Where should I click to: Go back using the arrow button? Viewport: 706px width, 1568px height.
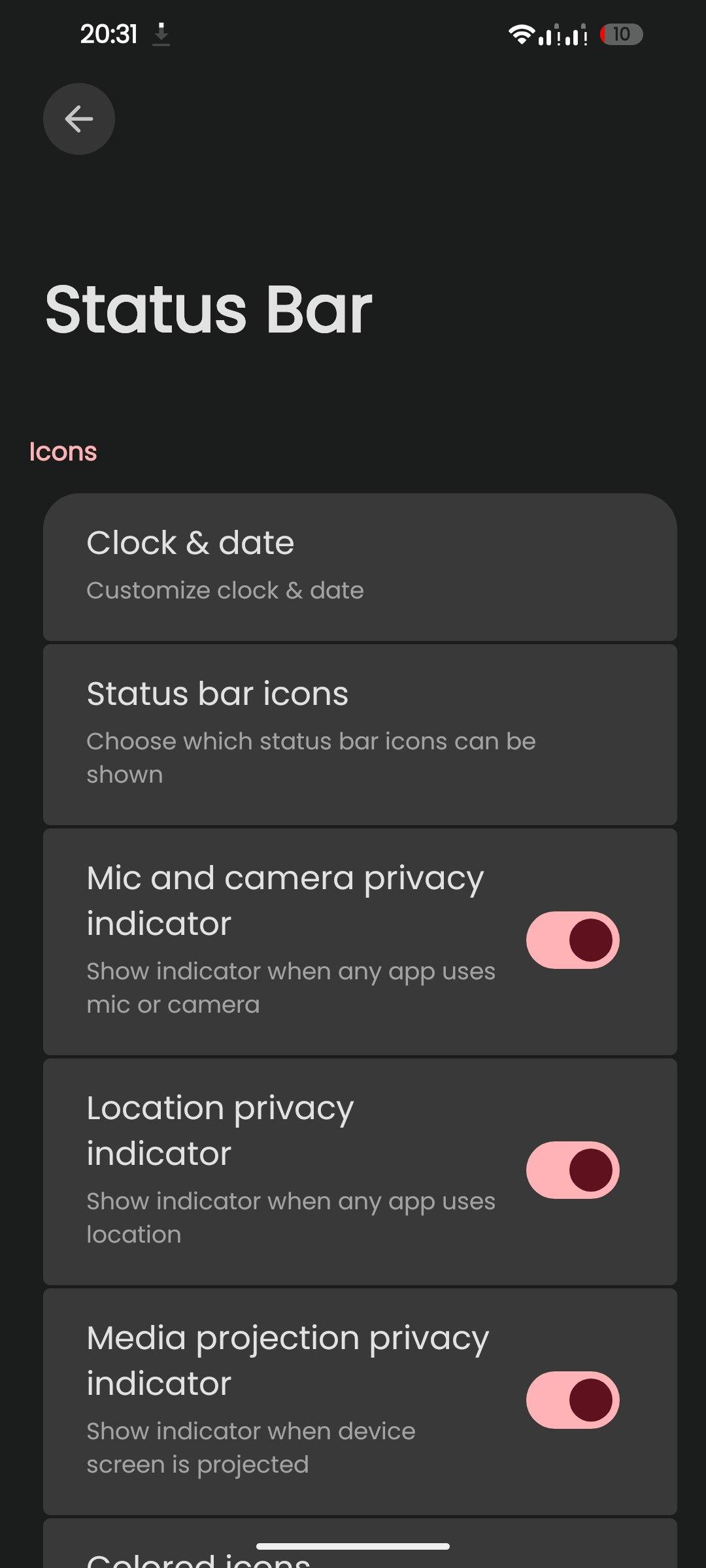coord(79,119)
